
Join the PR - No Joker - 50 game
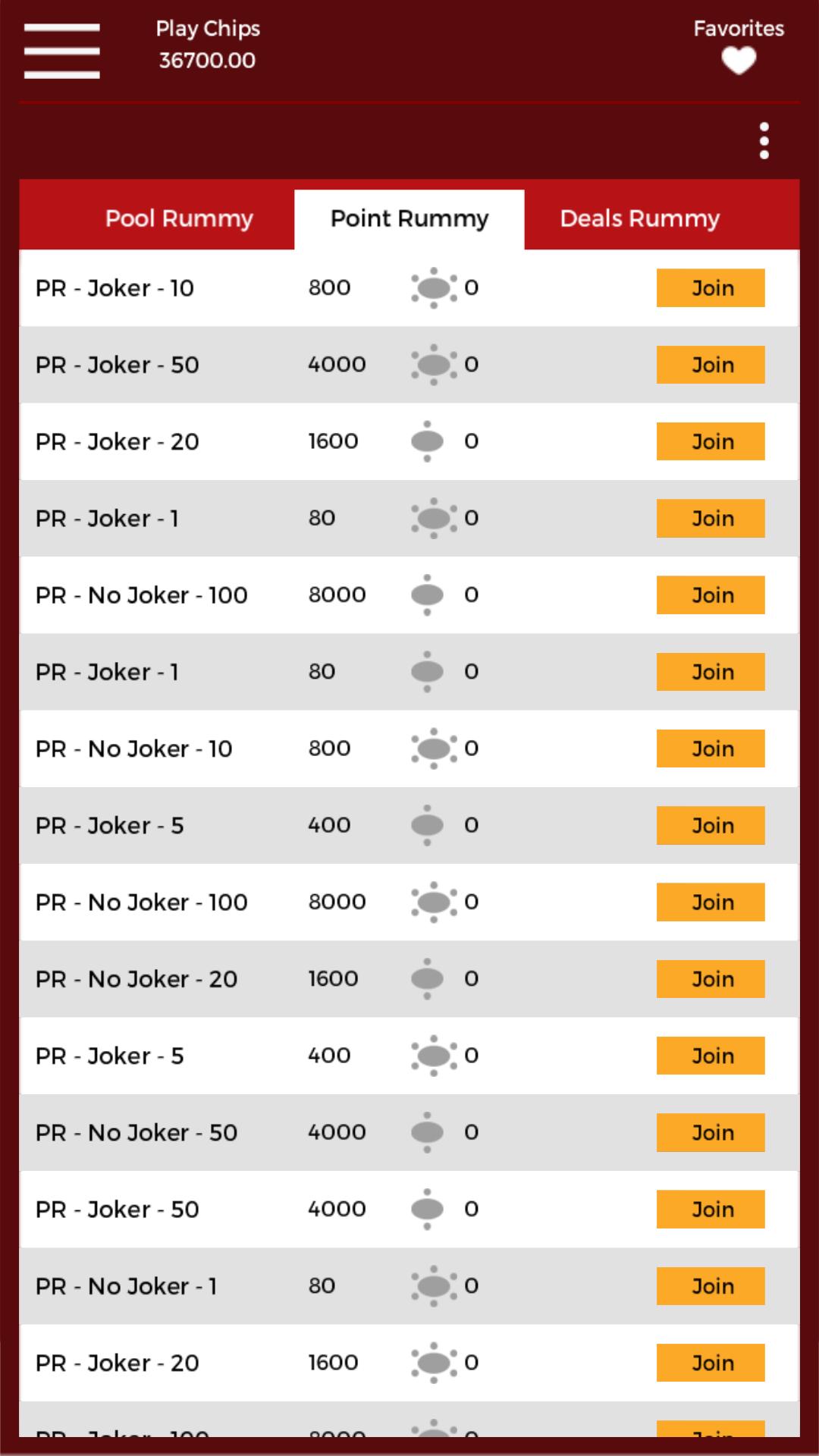point(711,1132)
